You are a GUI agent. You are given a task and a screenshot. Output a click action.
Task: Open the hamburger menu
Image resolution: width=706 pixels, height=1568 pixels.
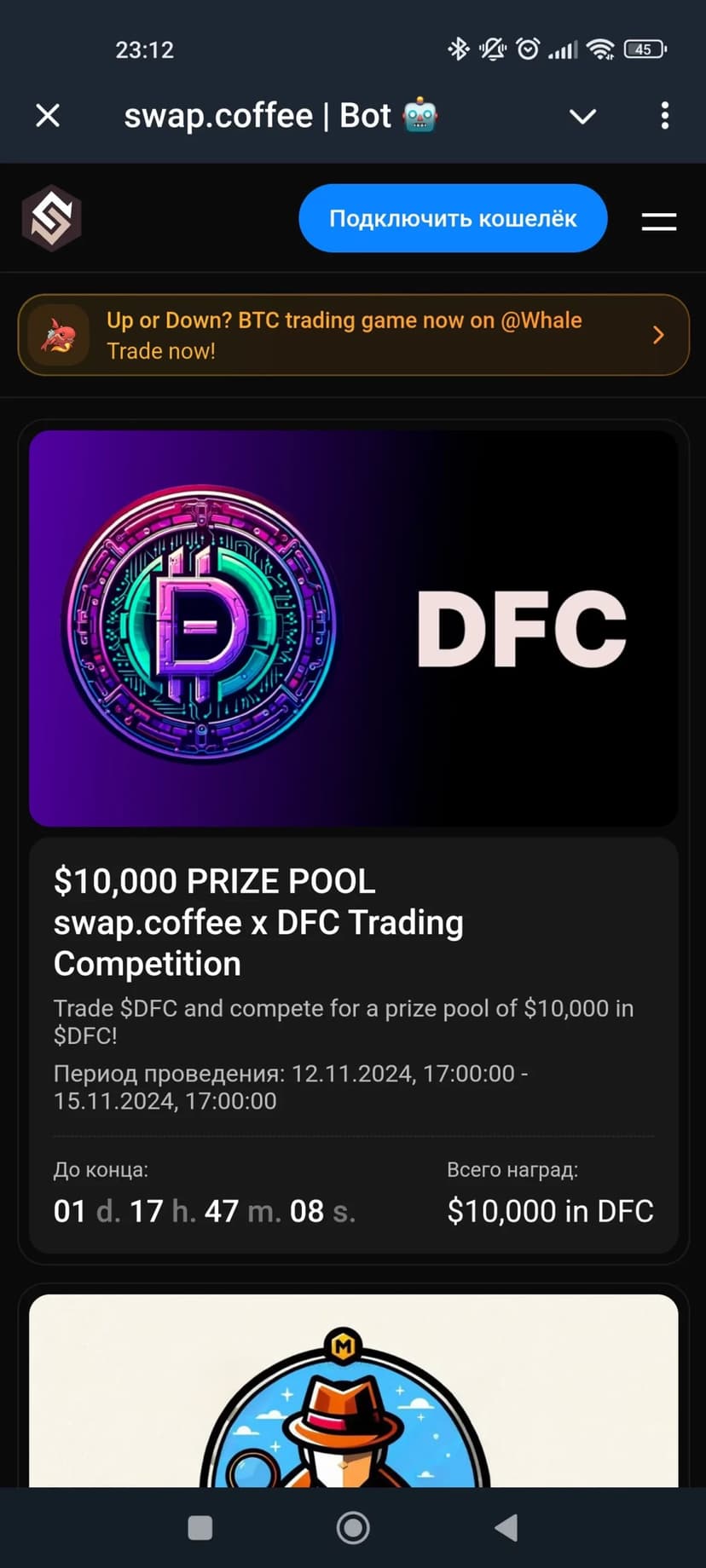(x=658, y=222)
